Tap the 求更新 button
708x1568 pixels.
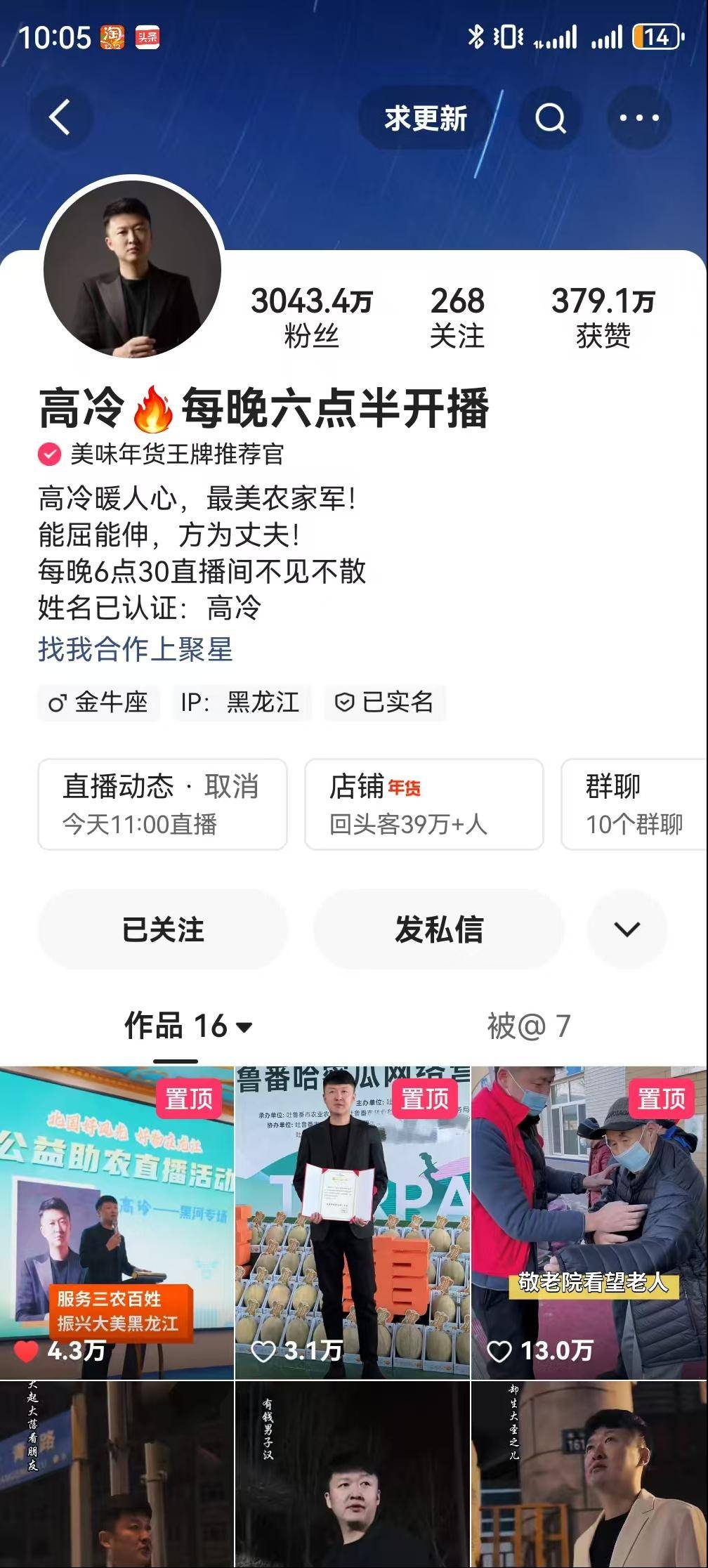click(426, 119)
